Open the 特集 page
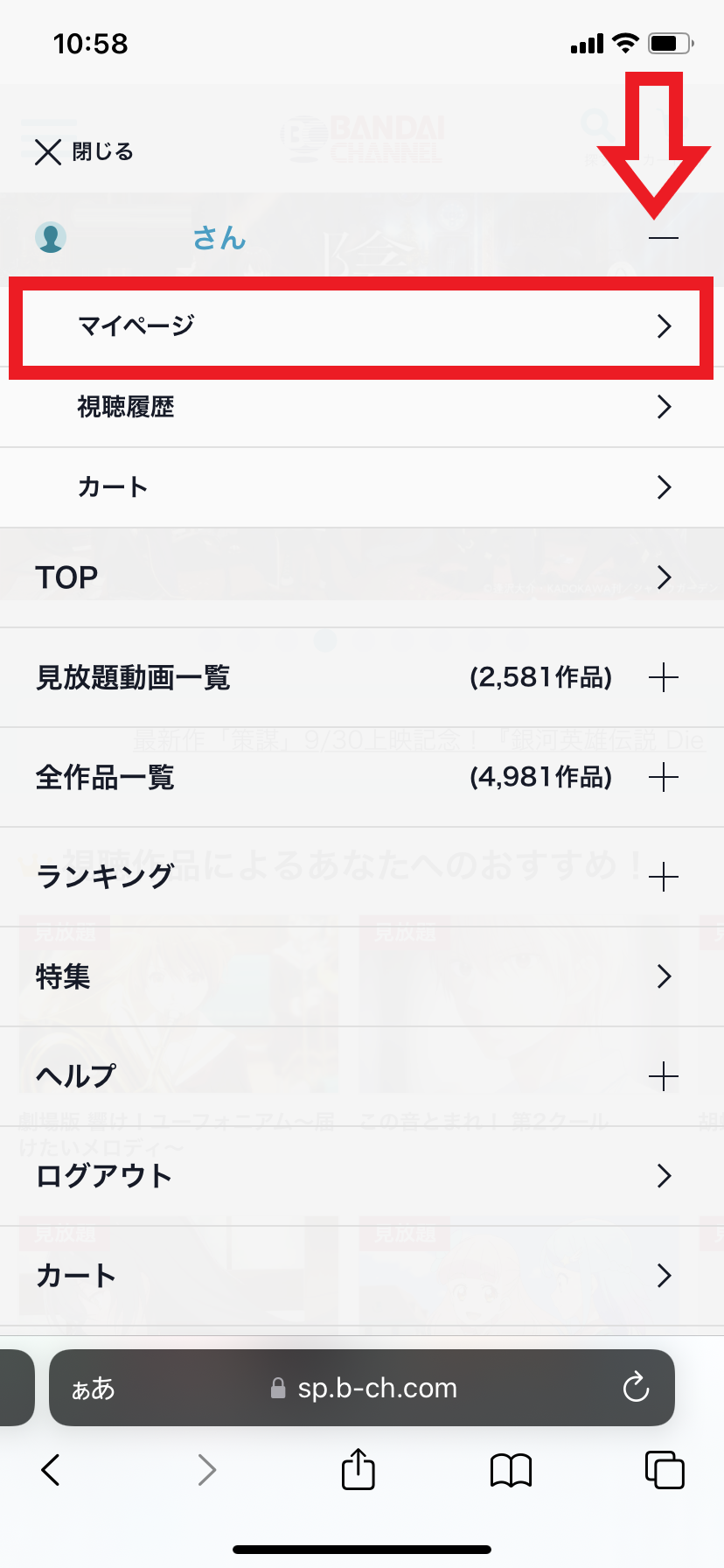 pos(361,976)
